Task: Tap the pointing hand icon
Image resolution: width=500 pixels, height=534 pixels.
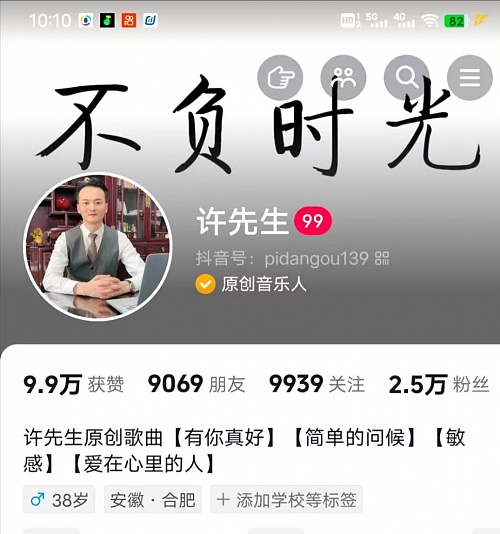Action: coord(280,78)
